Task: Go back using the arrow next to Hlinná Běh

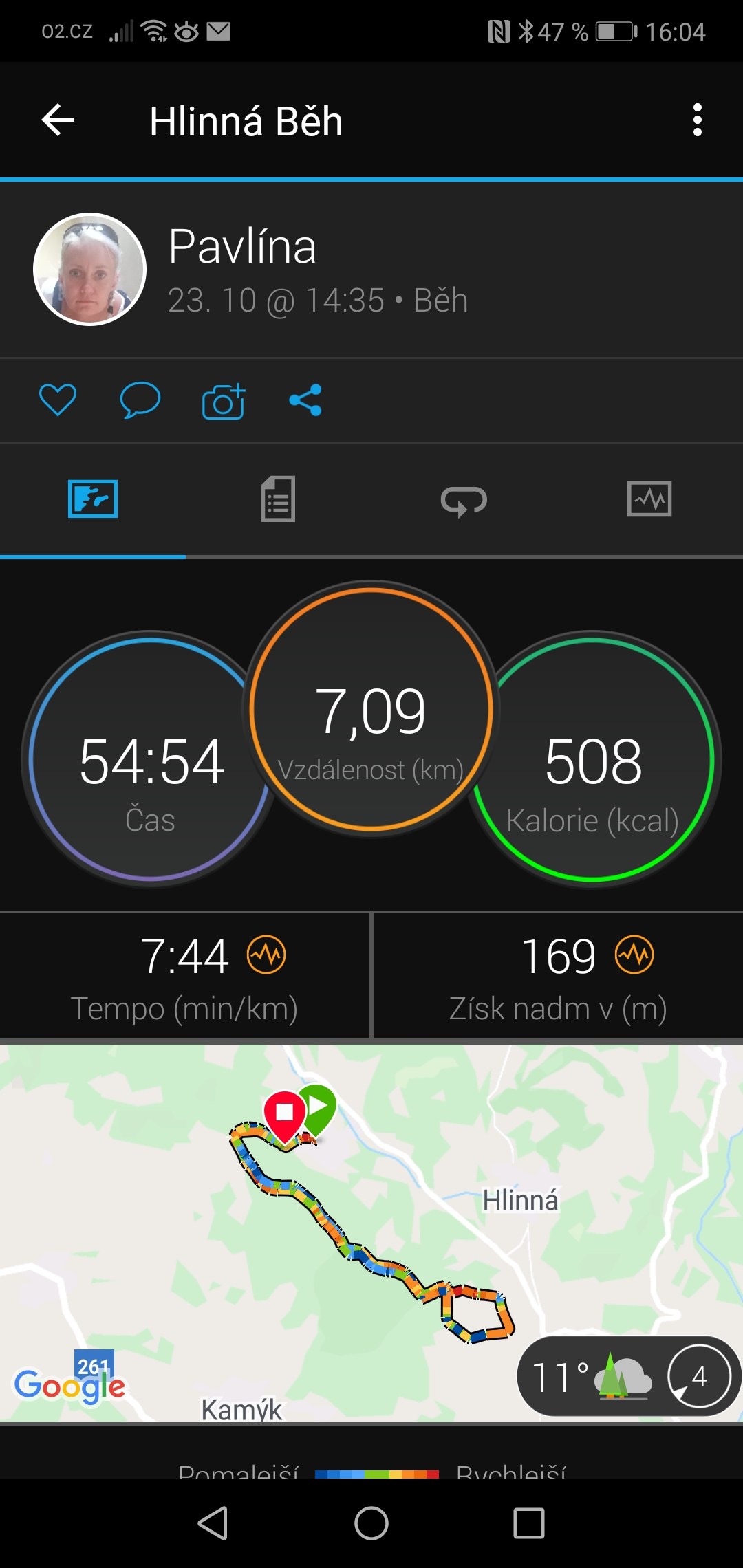Action: 58,120
